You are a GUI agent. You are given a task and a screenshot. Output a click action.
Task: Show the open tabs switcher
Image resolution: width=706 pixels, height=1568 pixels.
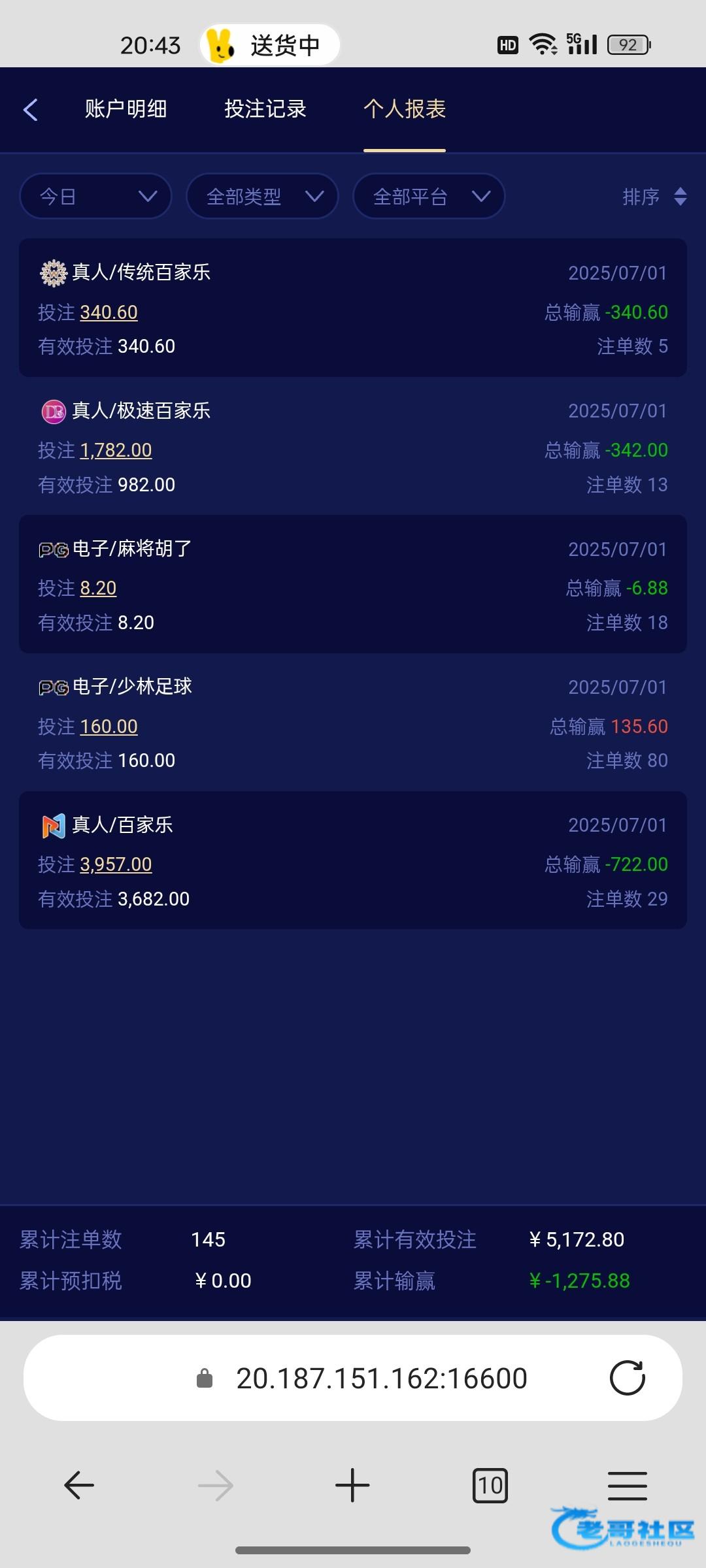point(490,1486)
